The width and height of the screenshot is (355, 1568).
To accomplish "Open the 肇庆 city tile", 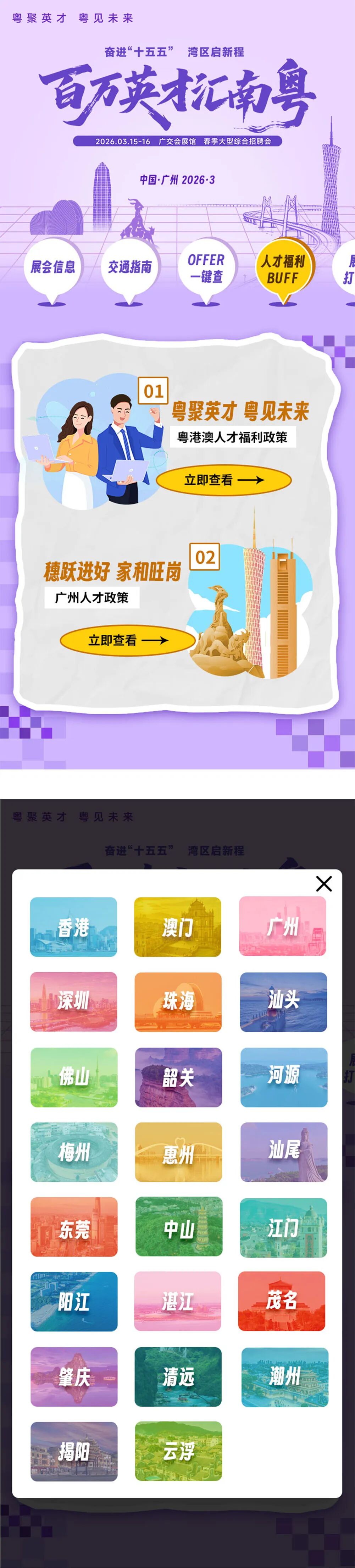I will pos(74,1376).
